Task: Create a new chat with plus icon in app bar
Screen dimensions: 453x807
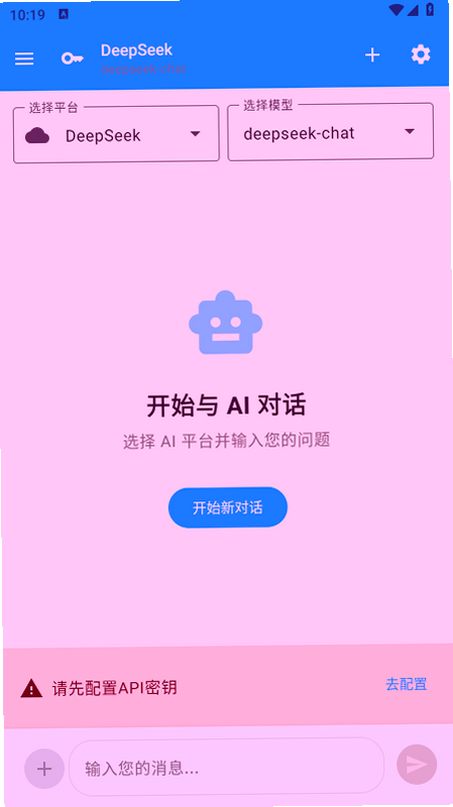Action: tap(372, 55)
